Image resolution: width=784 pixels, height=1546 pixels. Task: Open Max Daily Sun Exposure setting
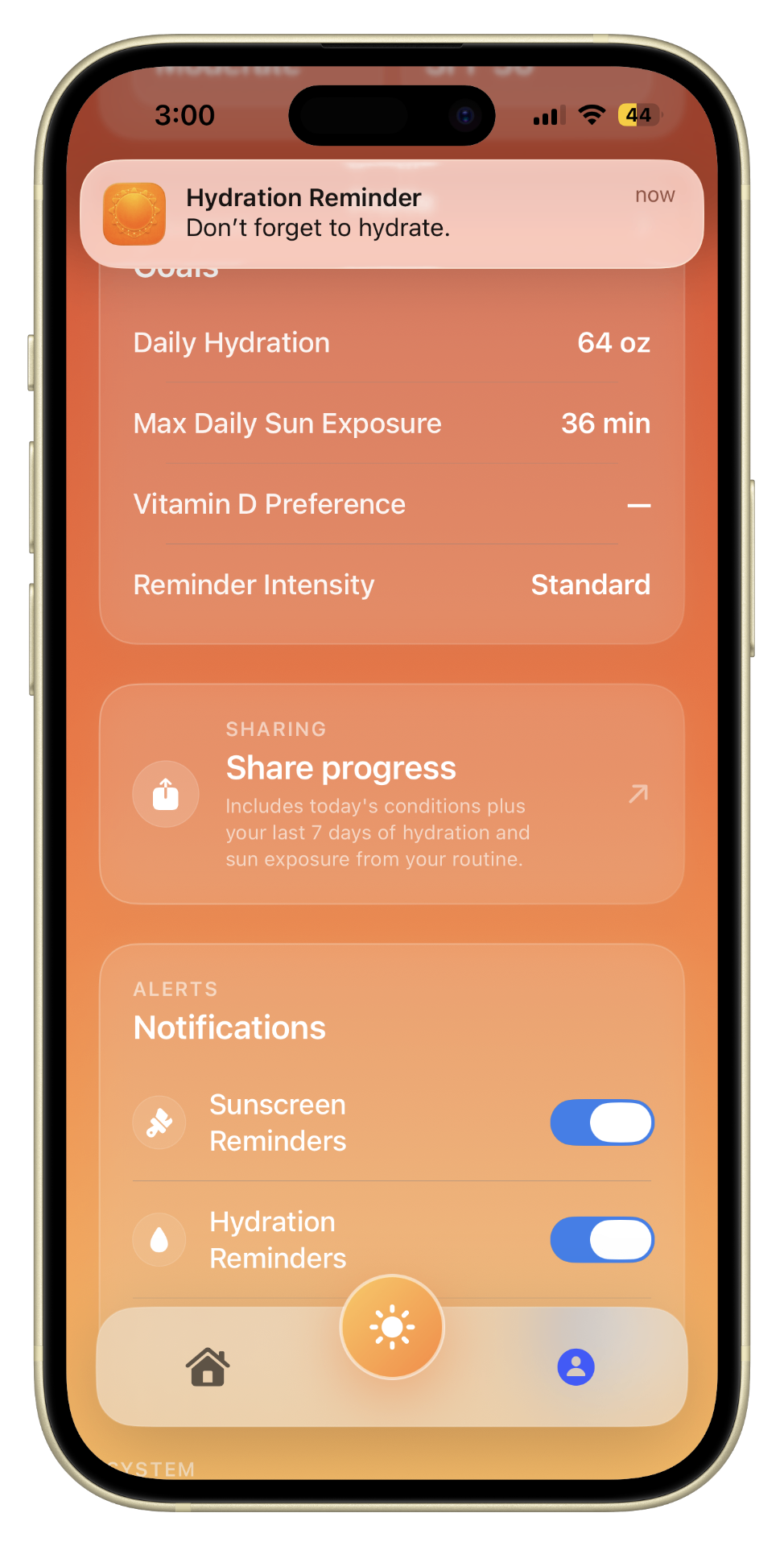392,424
